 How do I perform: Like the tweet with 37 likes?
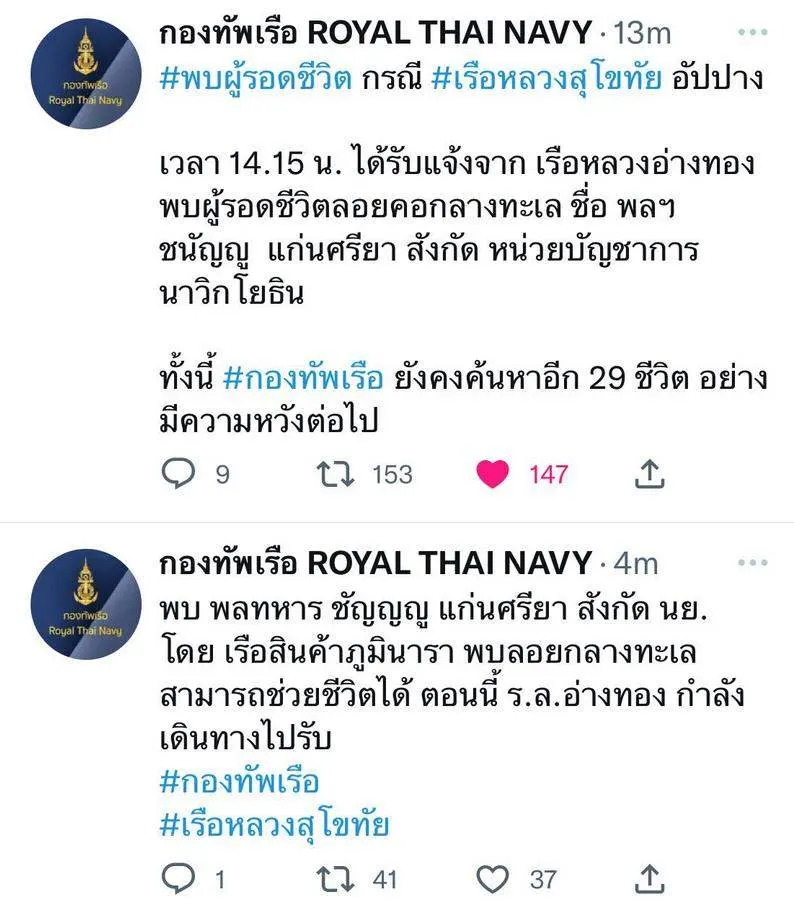(492, 879)
